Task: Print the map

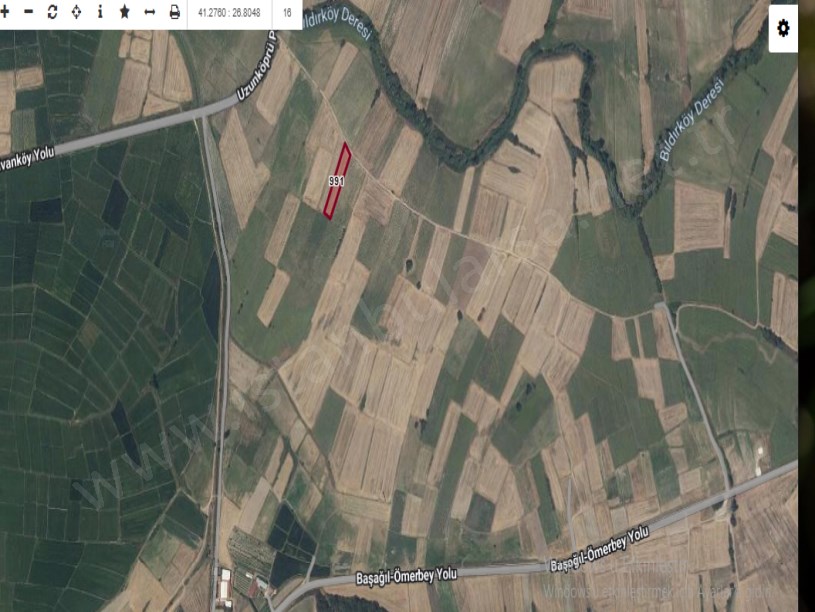Action: [175, 13]
